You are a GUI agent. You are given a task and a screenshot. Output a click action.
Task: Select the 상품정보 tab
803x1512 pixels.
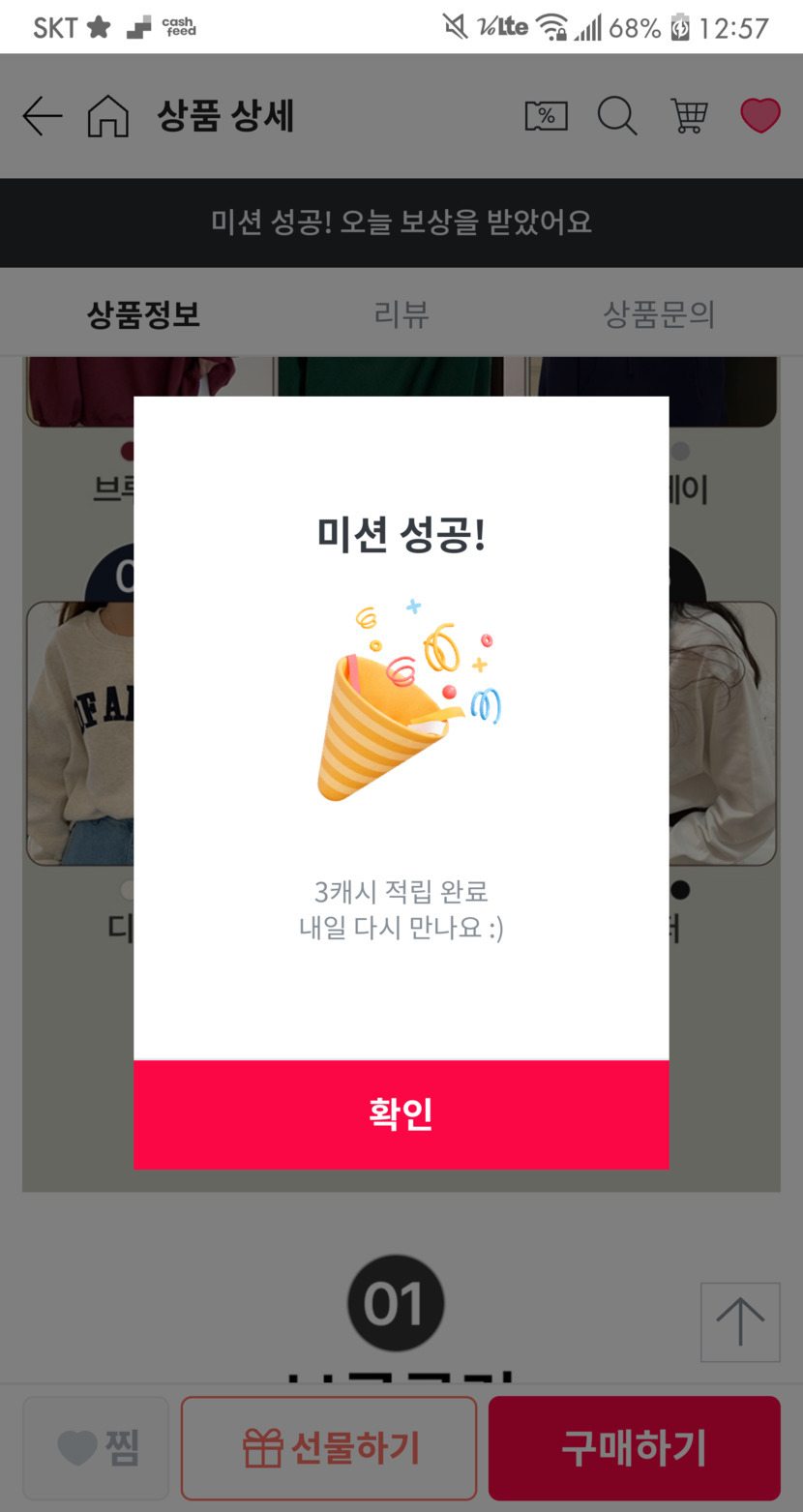(143, 314)
